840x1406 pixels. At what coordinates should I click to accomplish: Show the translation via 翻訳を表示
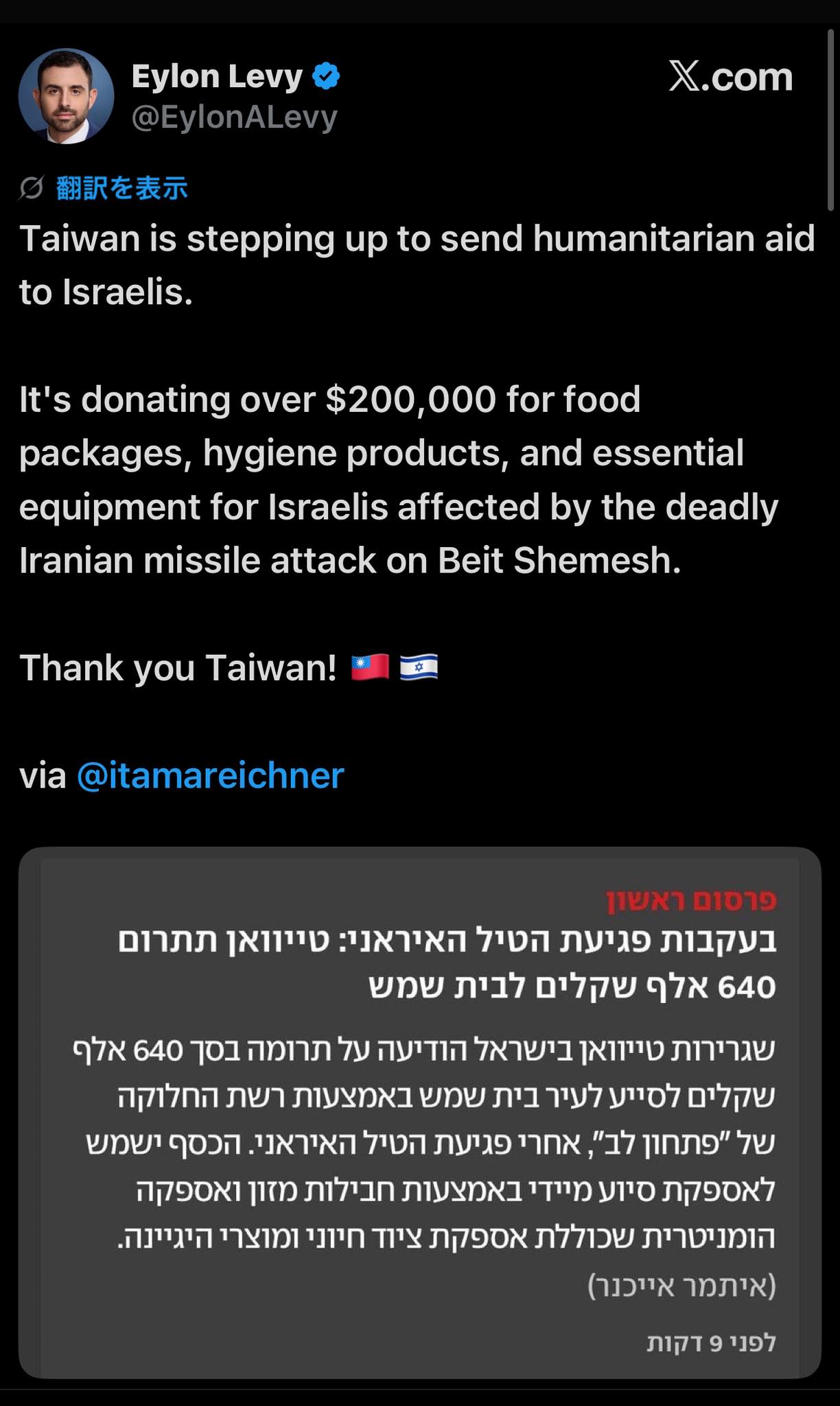[x=121, y=187]
